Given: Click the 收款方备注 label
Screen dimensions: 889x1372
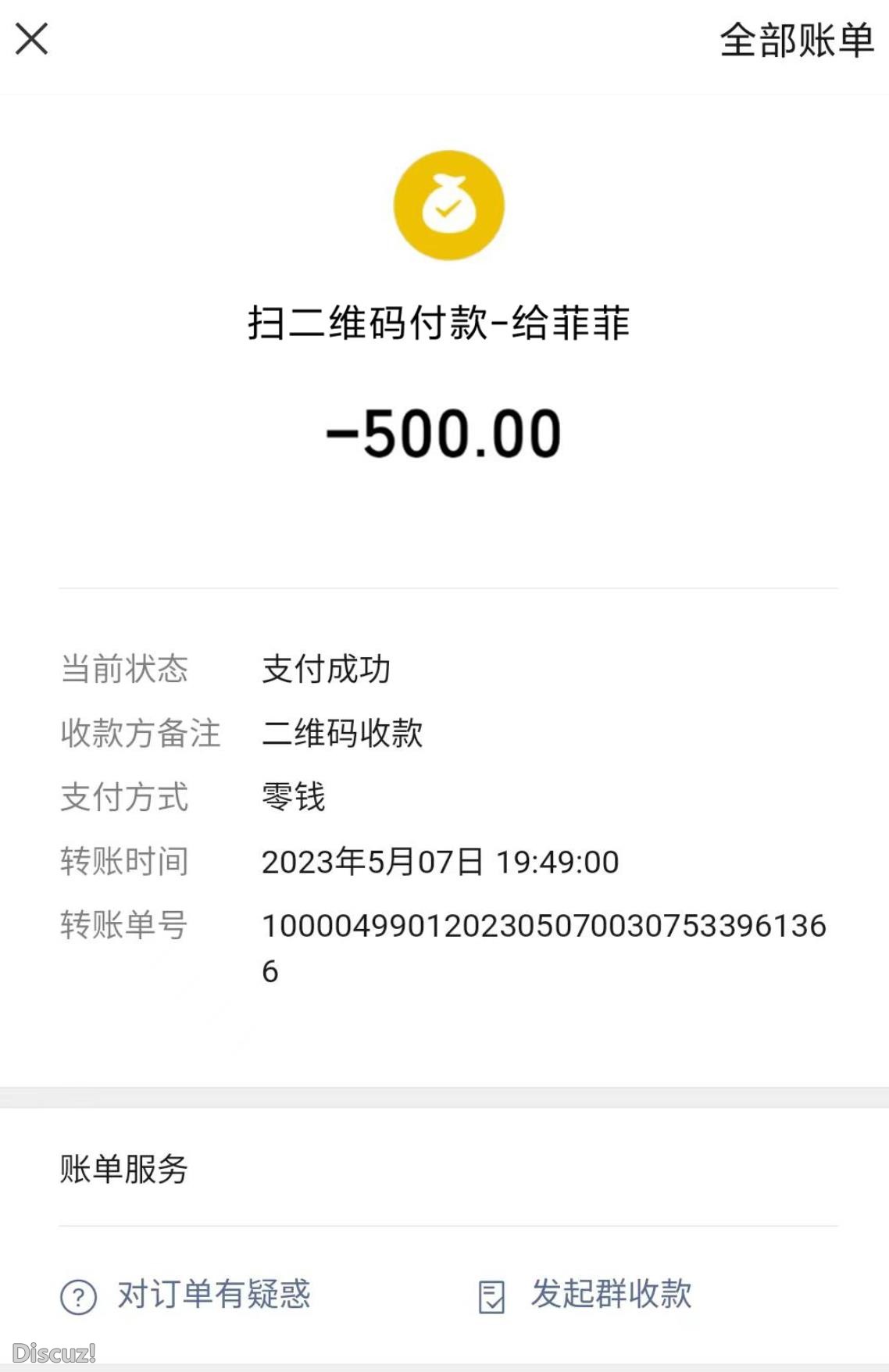Looking at the screenshot, I should pos(139,734).
